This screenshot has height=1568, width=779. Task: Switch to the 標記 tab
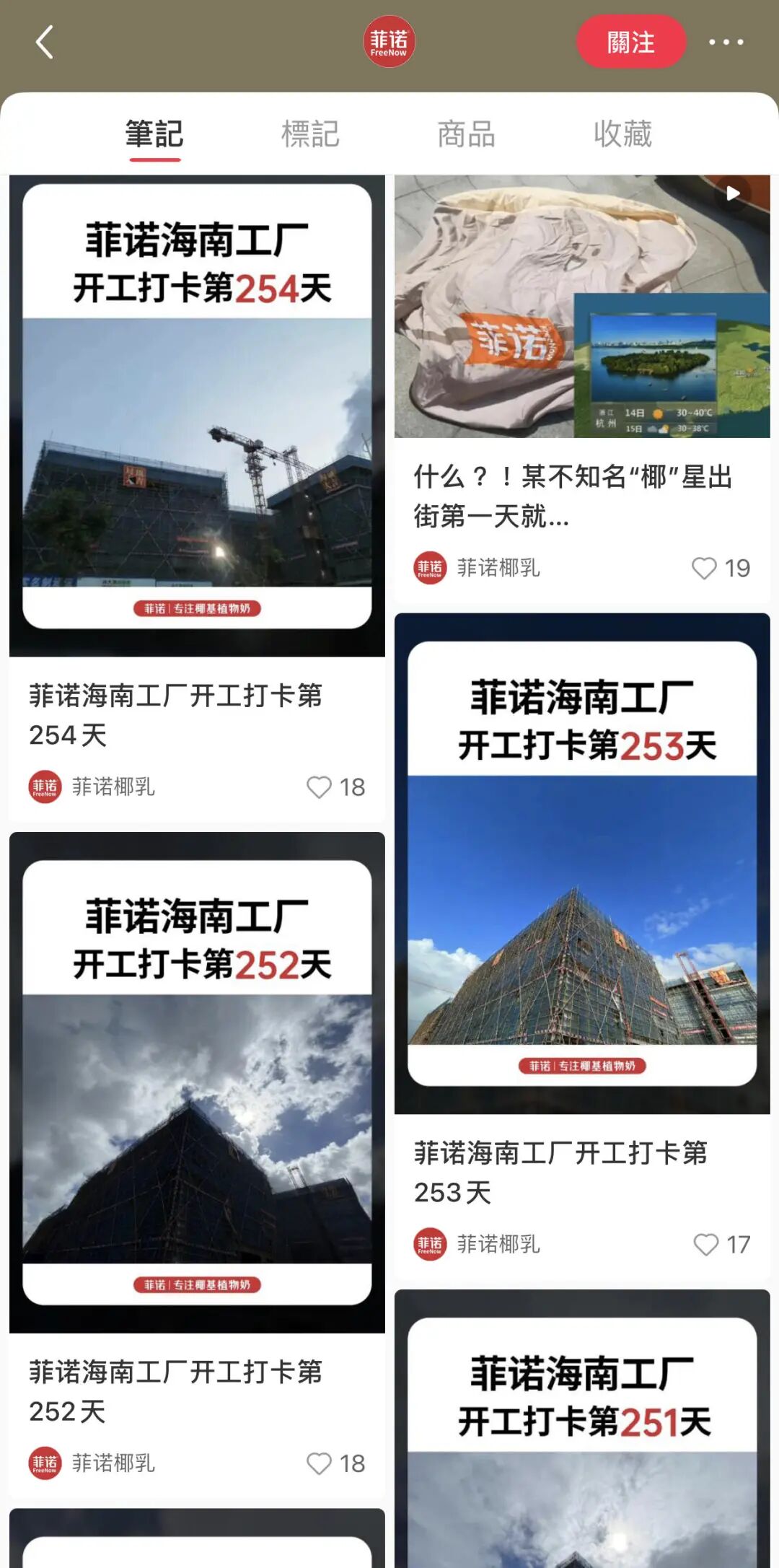tap(310, 134)
